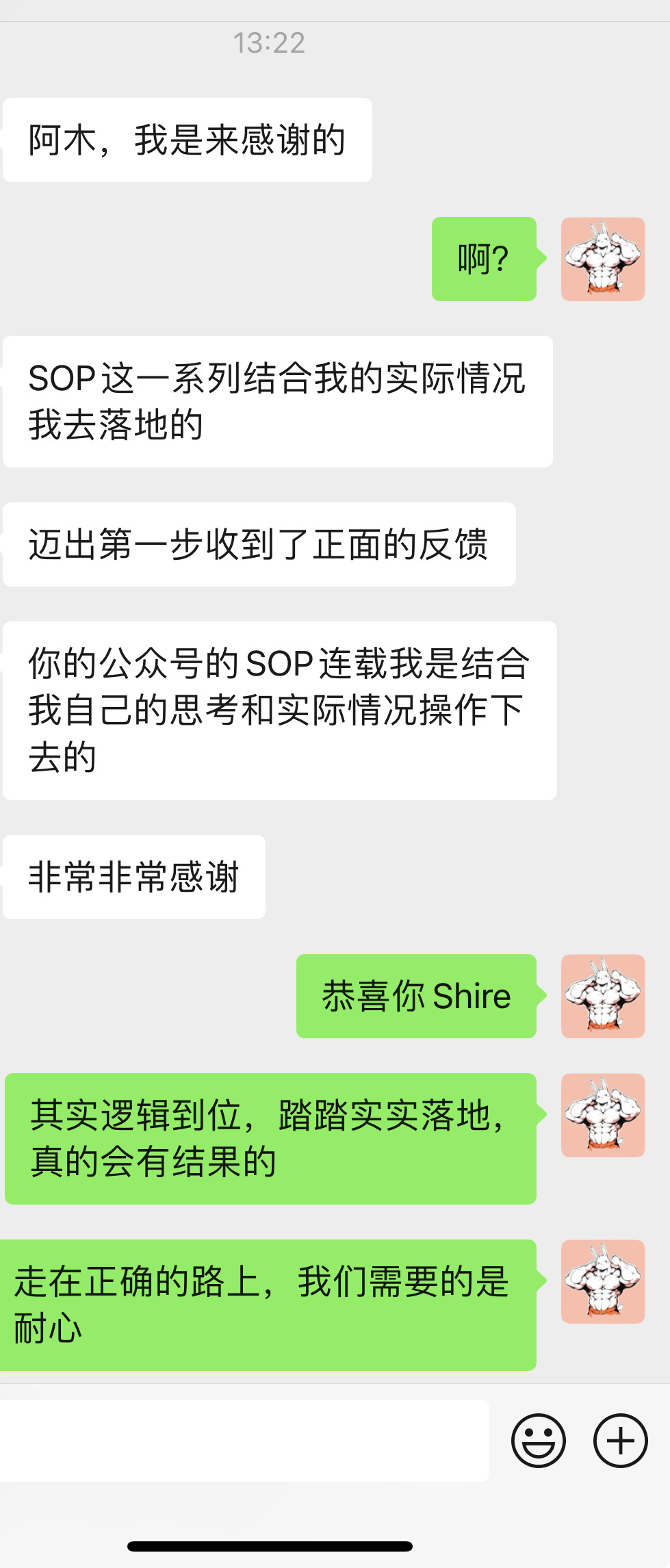The width and height of the screenshot is (670, 1568).
Task: Tap the message text input field
Action: (x=244, y=1440)
